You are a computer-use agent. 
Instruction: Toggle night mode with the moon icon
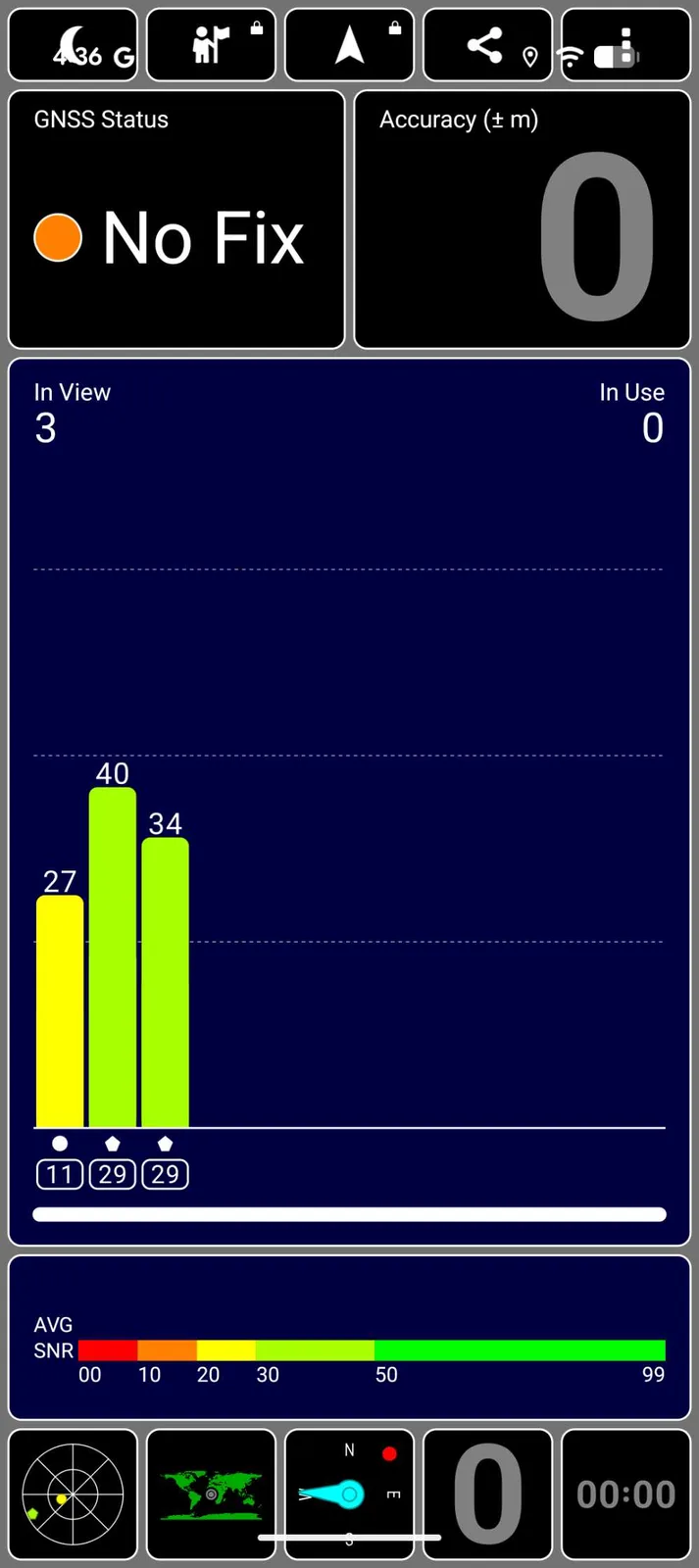pyautogui.click(x=73, y=45)
